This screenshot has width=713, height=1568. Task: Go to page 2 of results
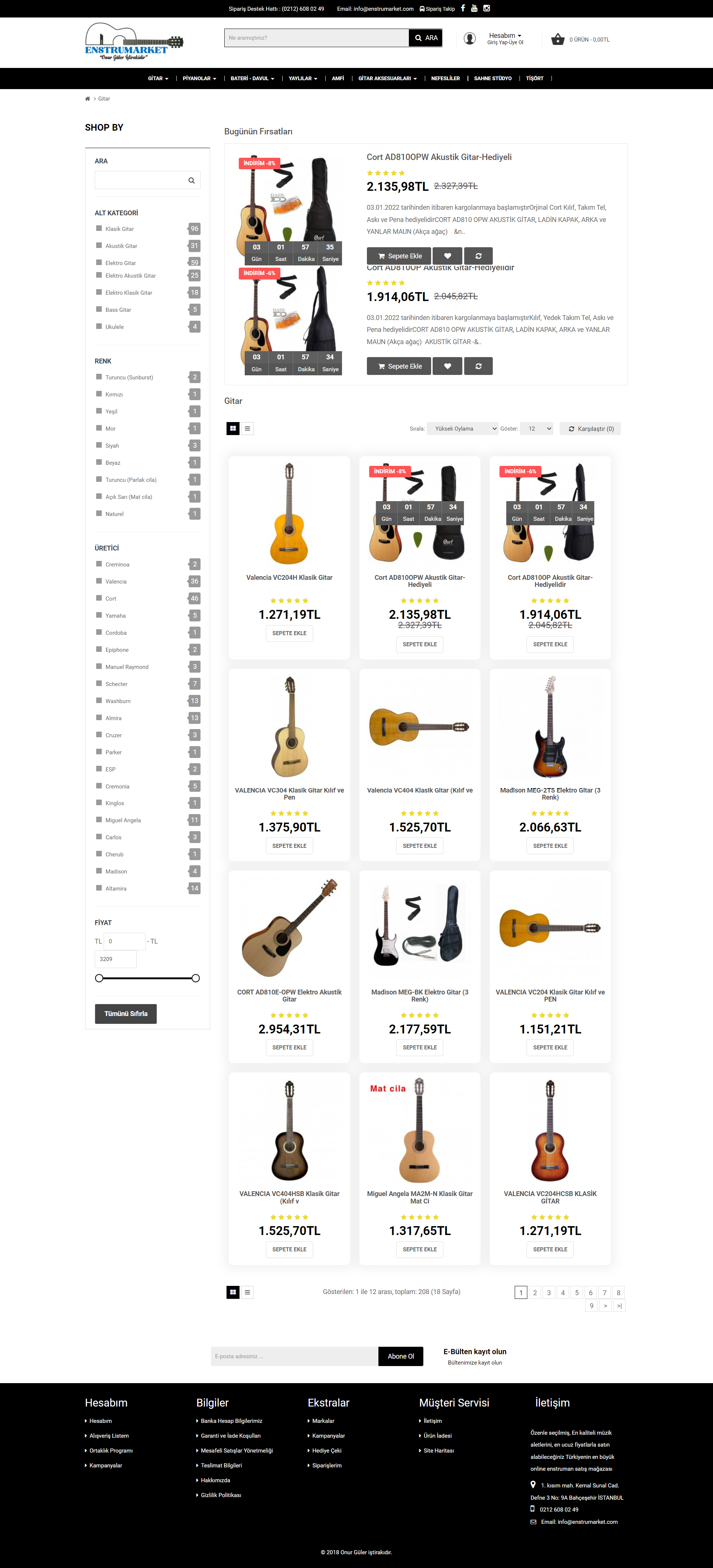535,1292
